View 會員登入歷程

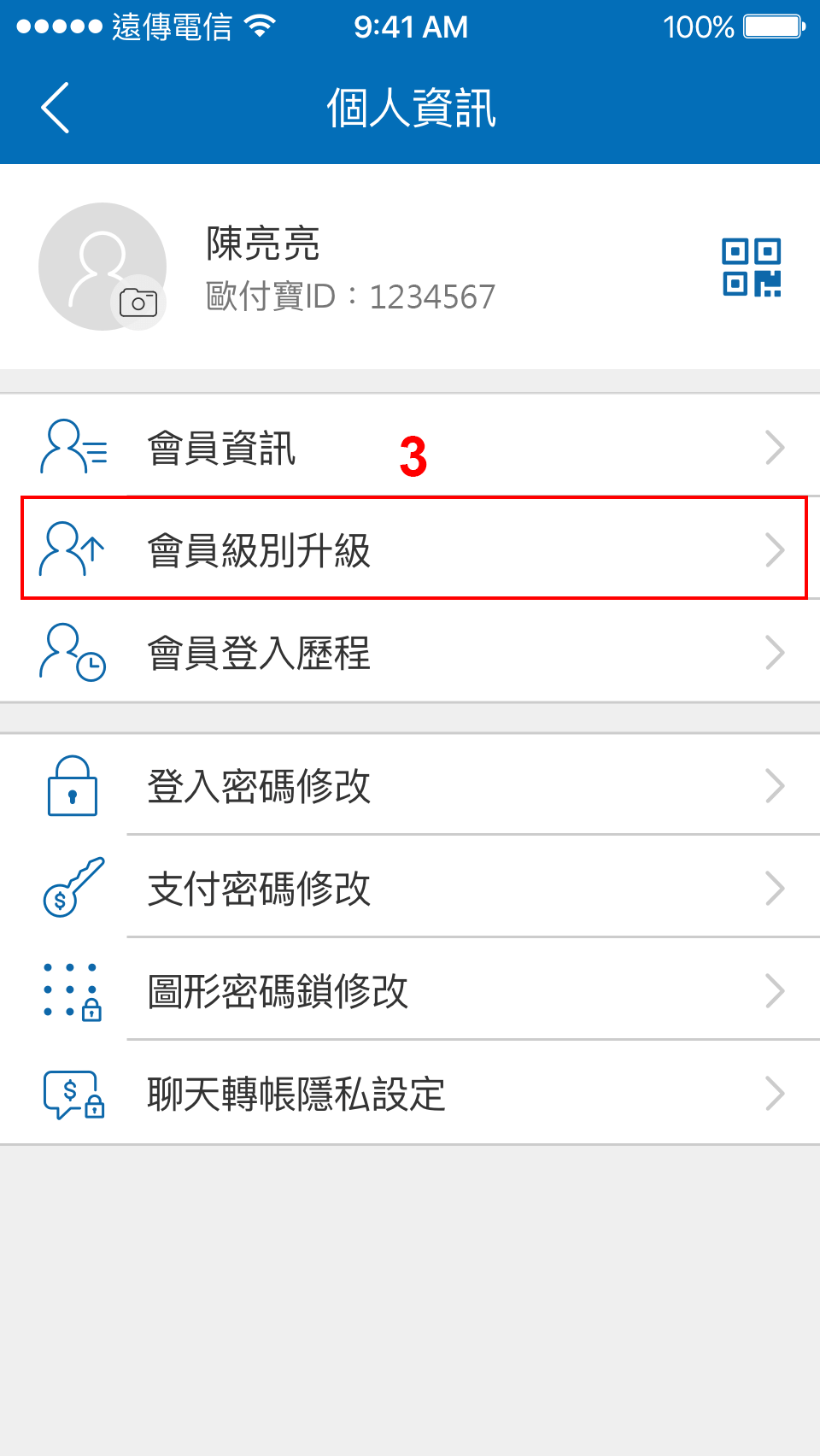(410, 652)
